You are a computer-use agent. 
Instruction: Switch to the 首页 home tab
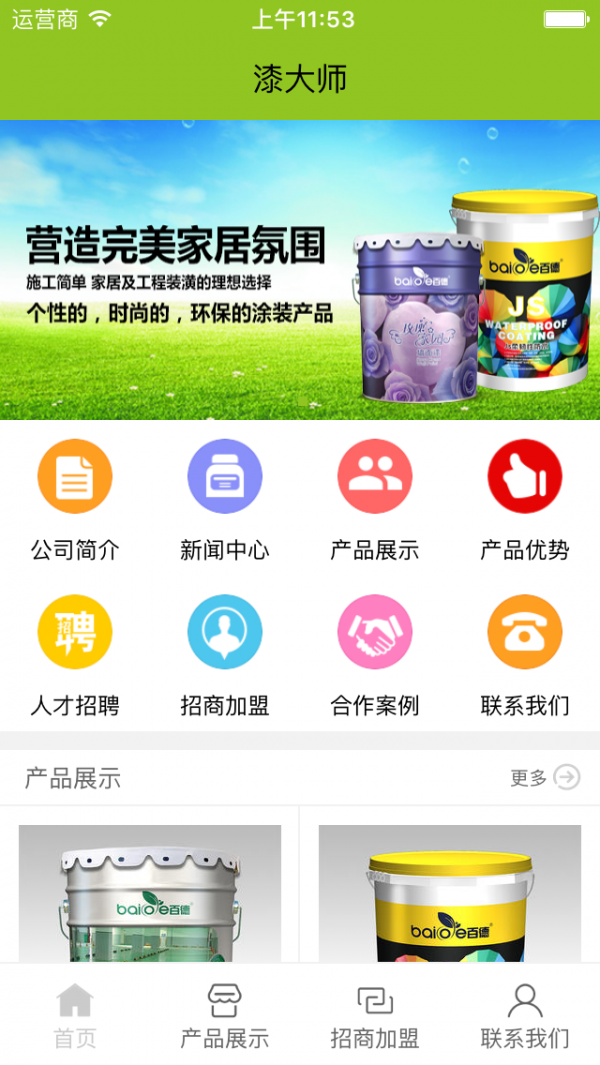[75, 1015]
